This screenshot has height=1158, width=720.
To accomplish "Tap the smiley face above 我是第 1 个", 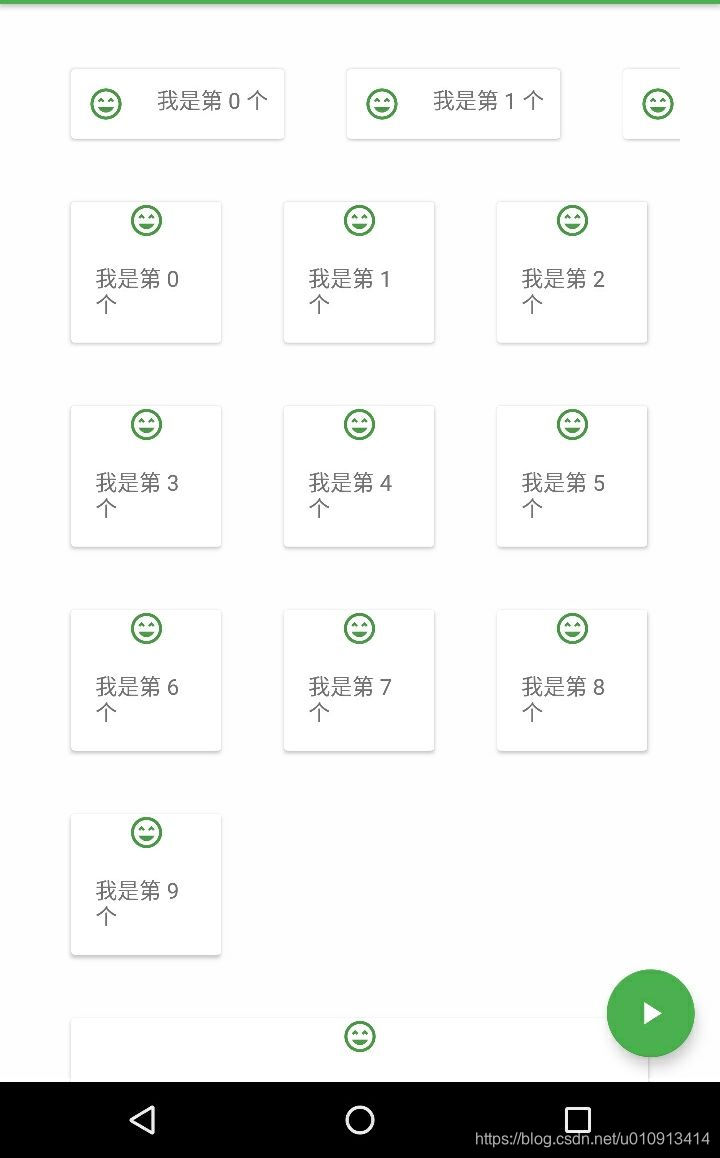I will coord(359,221).
